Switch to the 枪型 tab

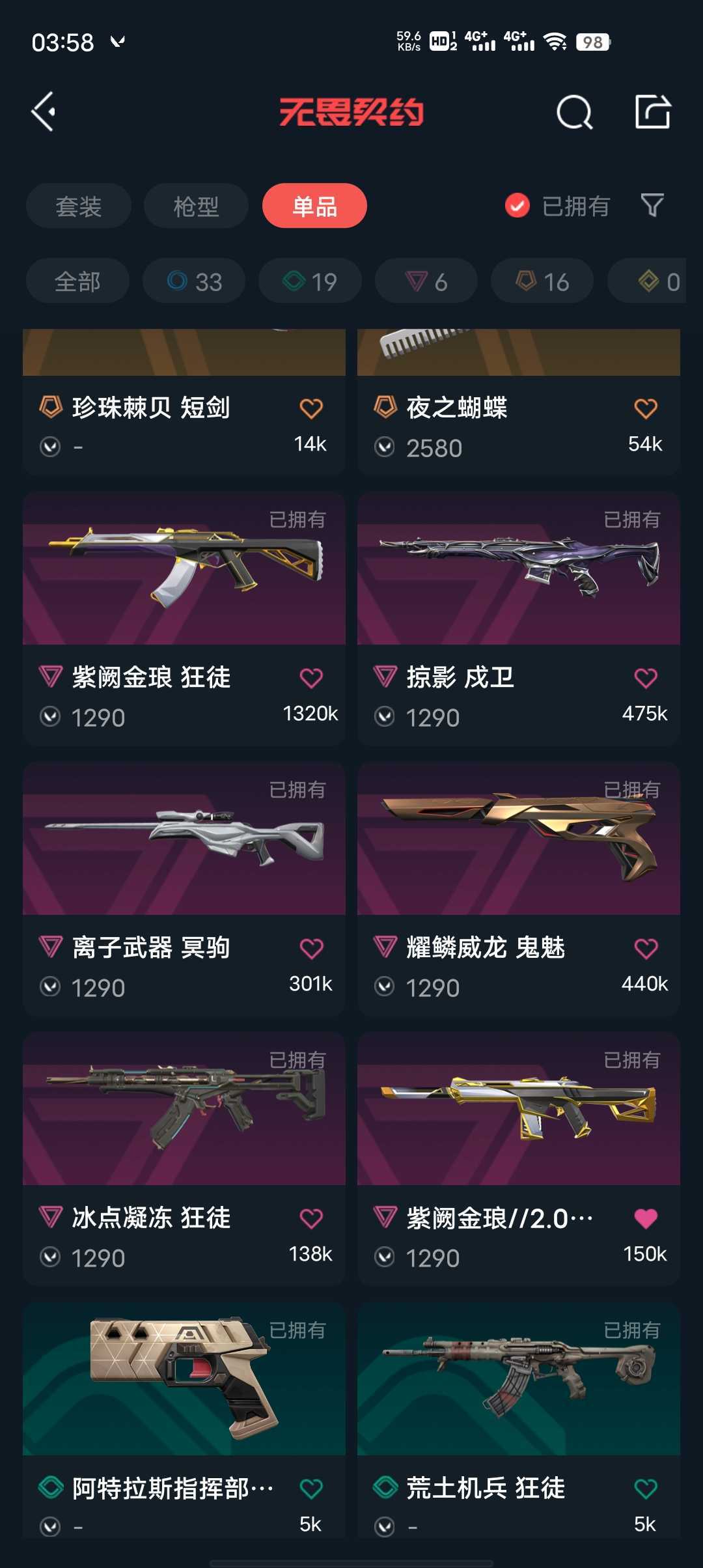click(196, 206)
